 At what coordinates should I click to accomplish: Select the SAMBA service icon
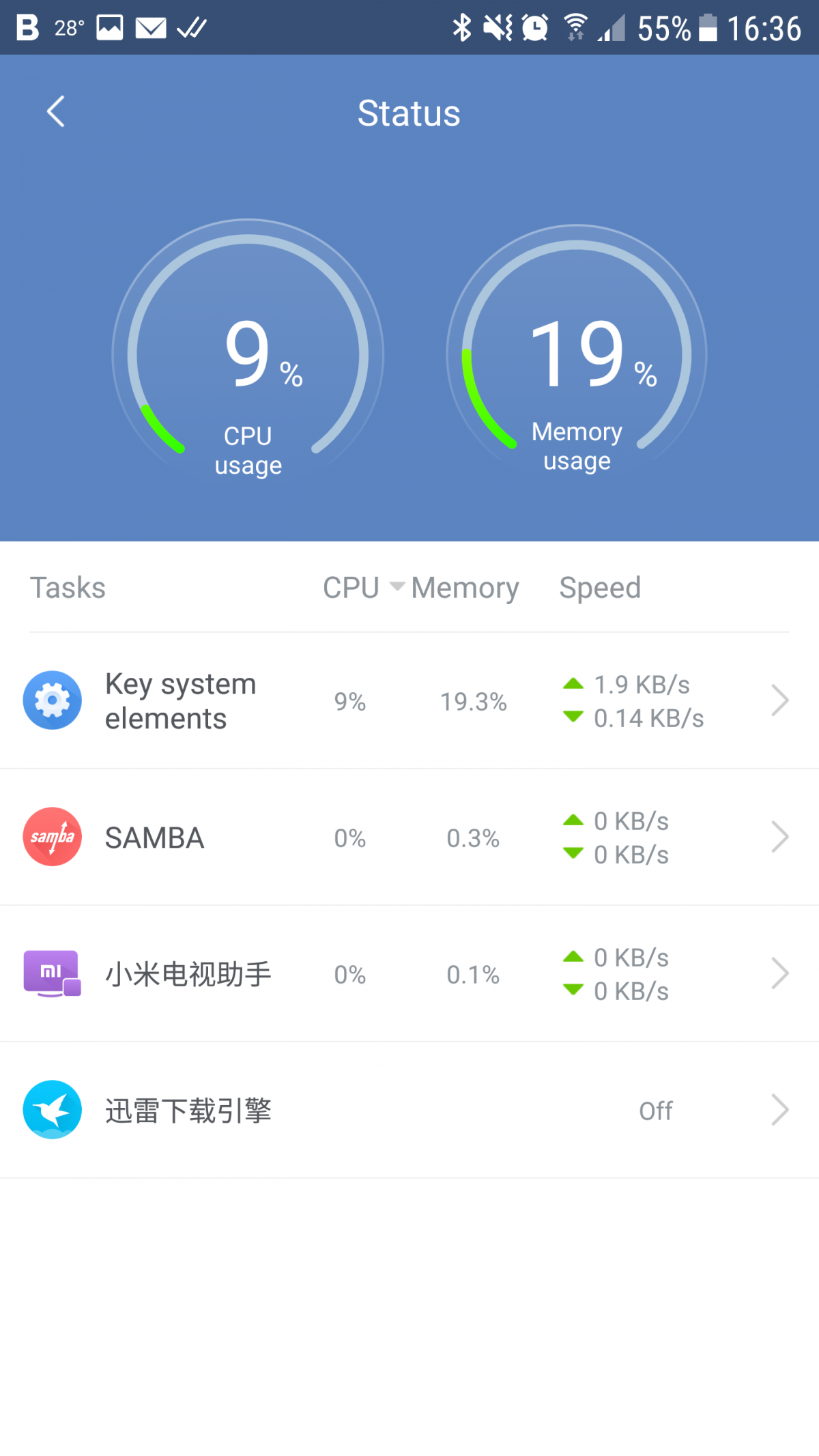(x=53, y=837)
